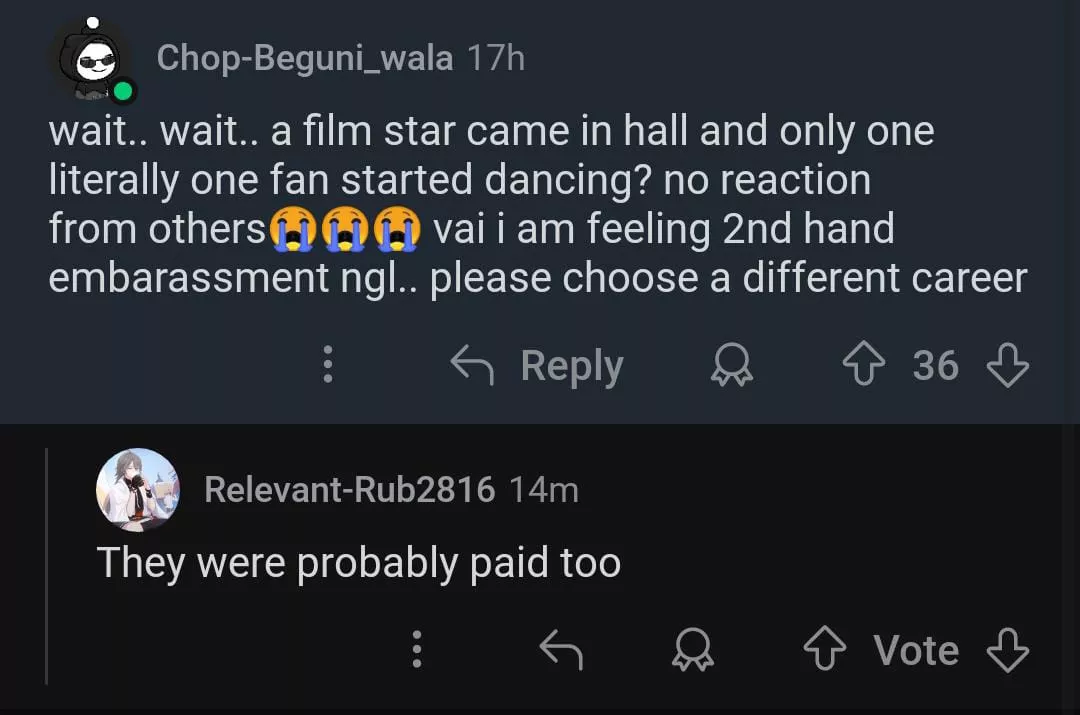The image size is (1080, 715).
Task: Upvote Relevant-Rub2816's comment
Action: (823, 651)
